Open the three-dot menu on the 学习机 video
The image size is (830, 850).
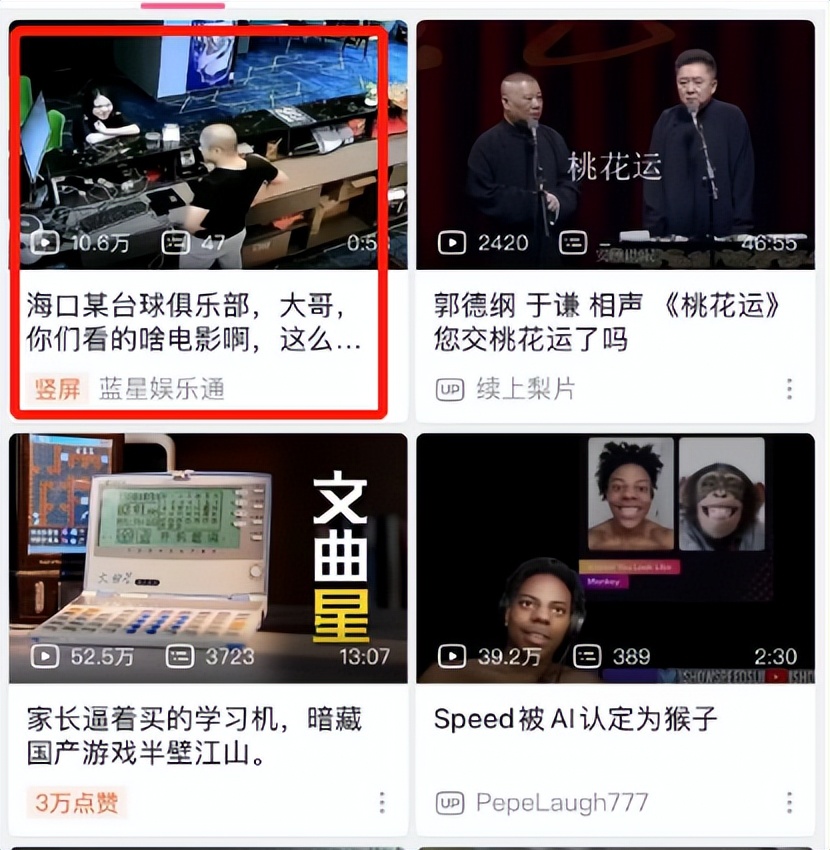click(x=381, y=804)
